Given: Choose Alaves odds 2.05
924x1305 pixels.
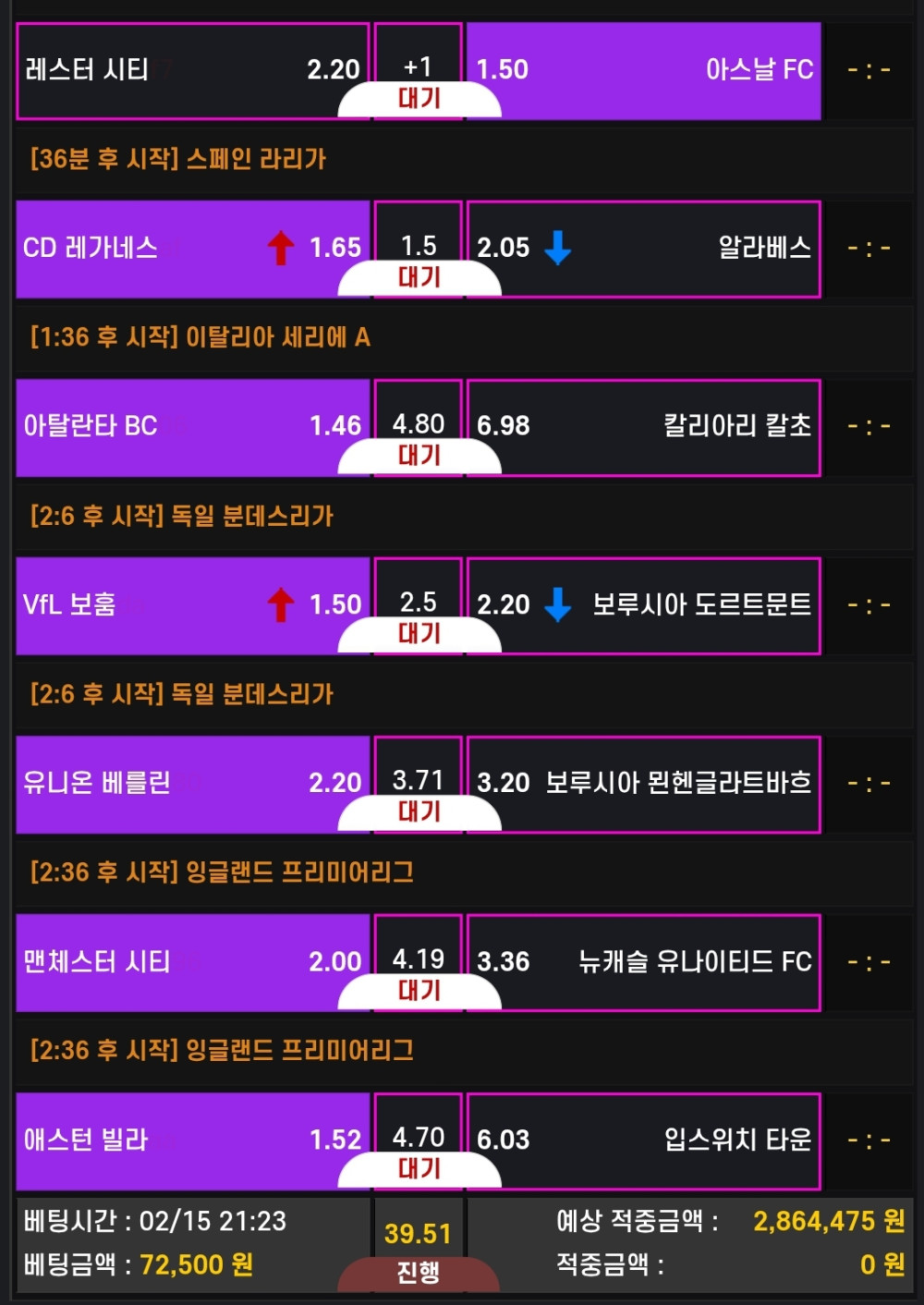Looking at the screenshot, I should (x=643, y=248).
